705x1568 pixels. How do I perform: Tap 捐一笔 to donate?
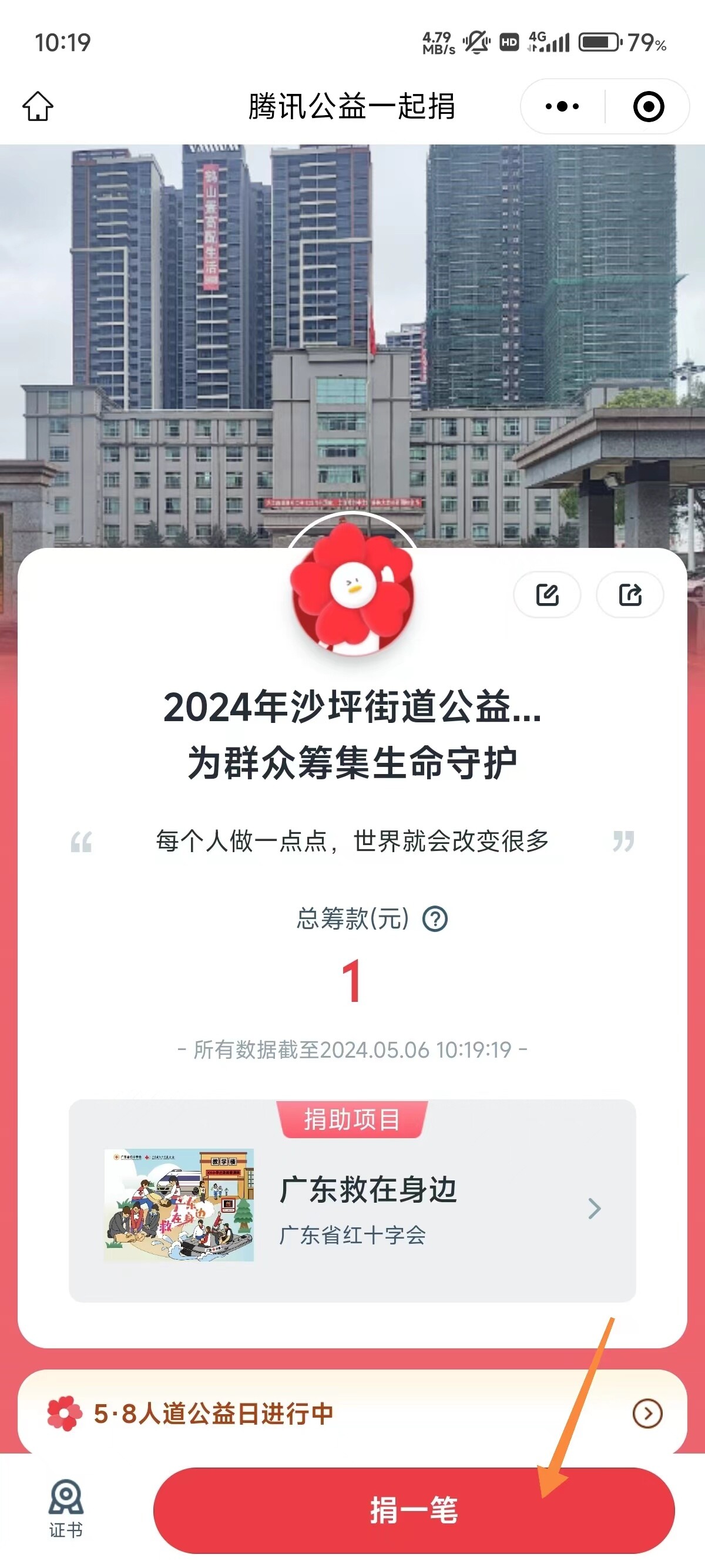coord(413,1510)
